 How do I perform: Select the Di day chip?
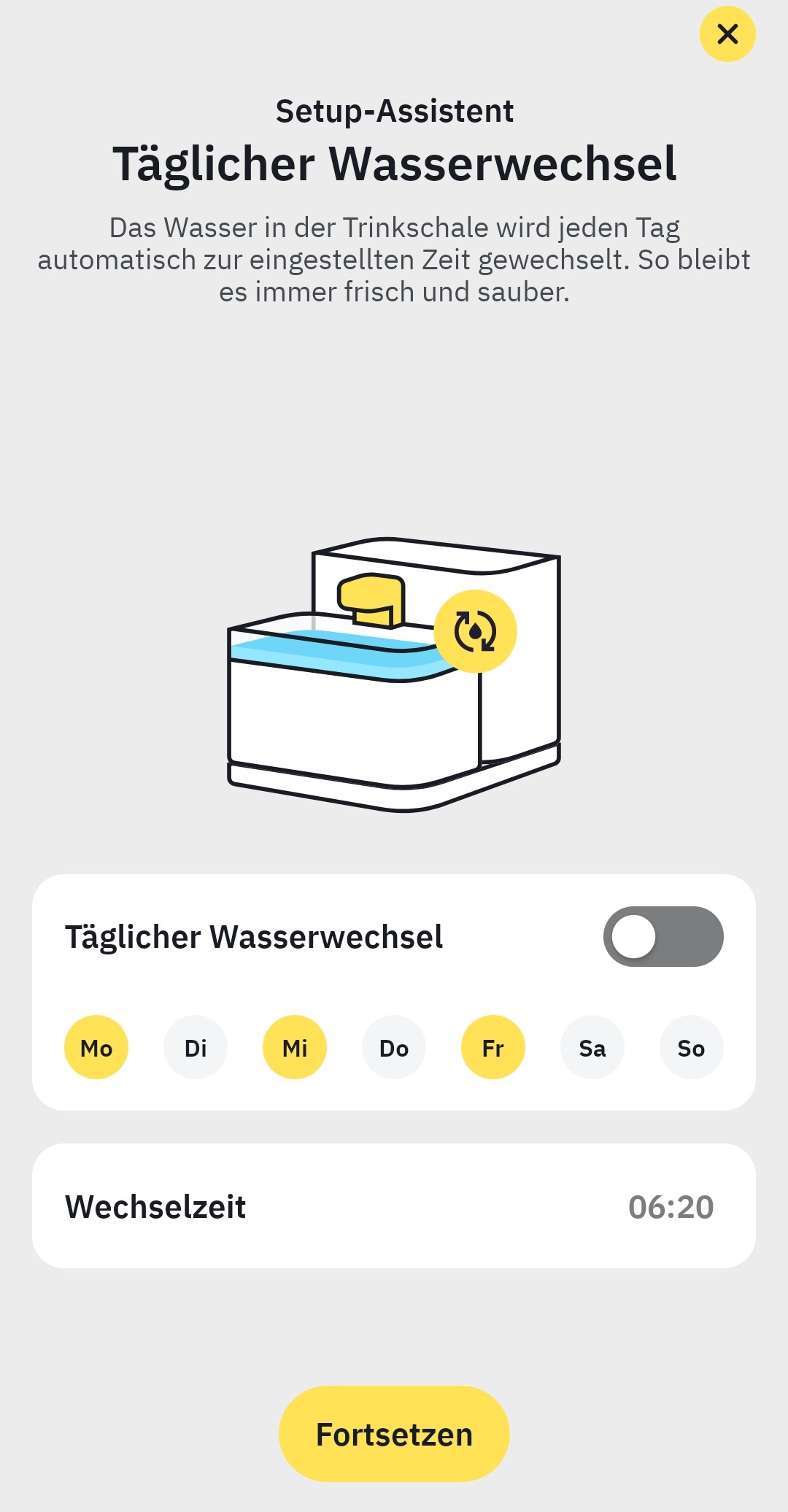point(196,1047)
